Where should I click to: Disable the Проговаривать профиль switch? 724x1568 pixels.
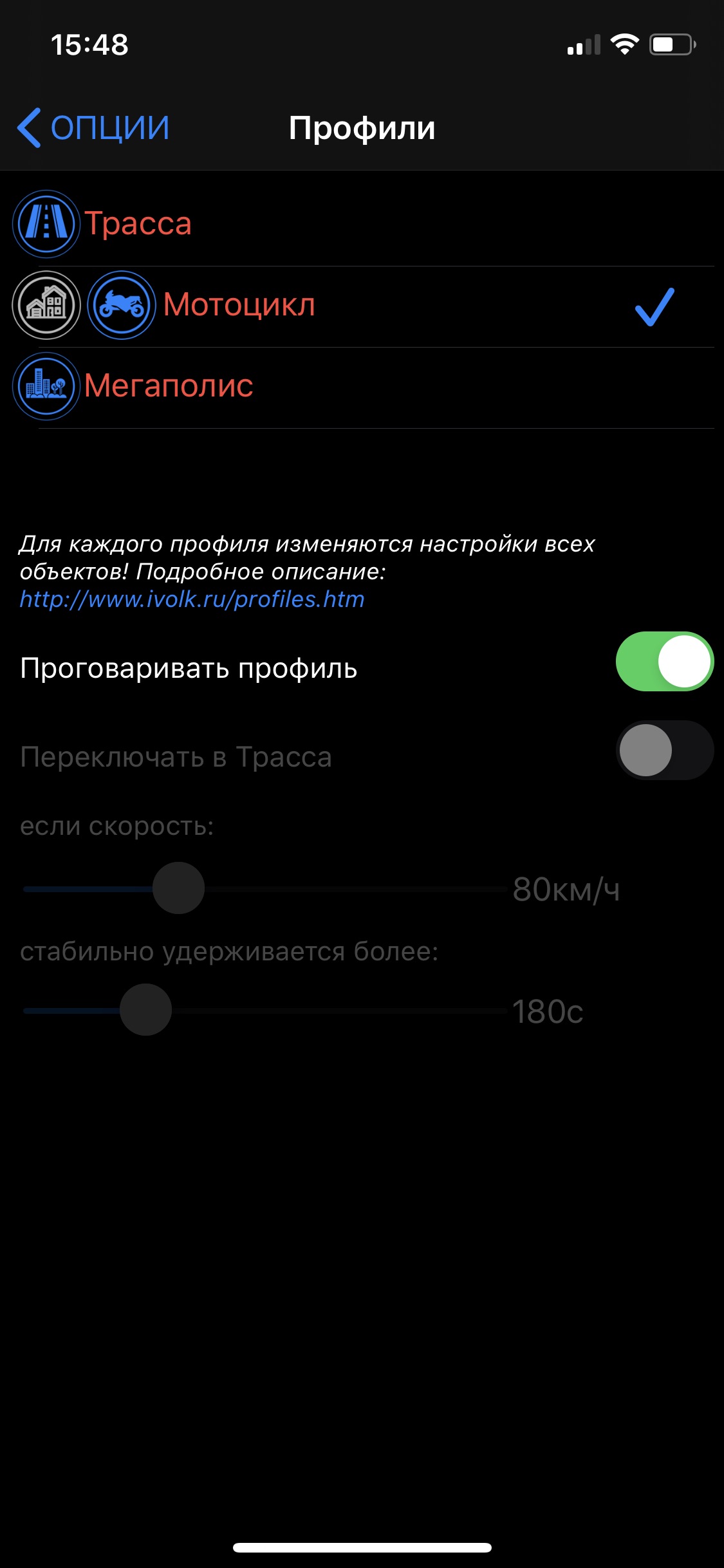(664, 662)
